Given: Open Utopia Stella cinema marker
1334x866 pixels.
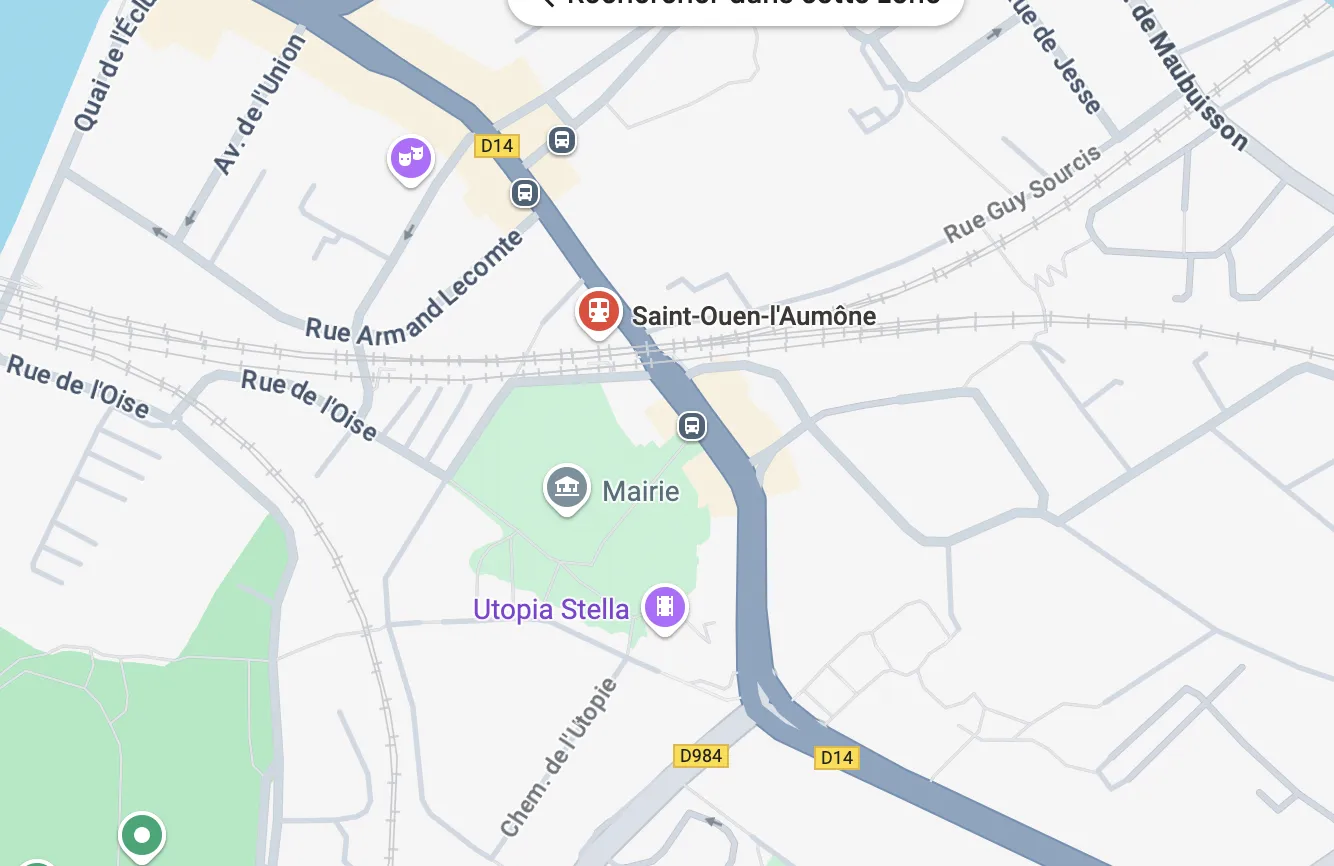Looking at the screenshot, I should [x=665, y=606].
